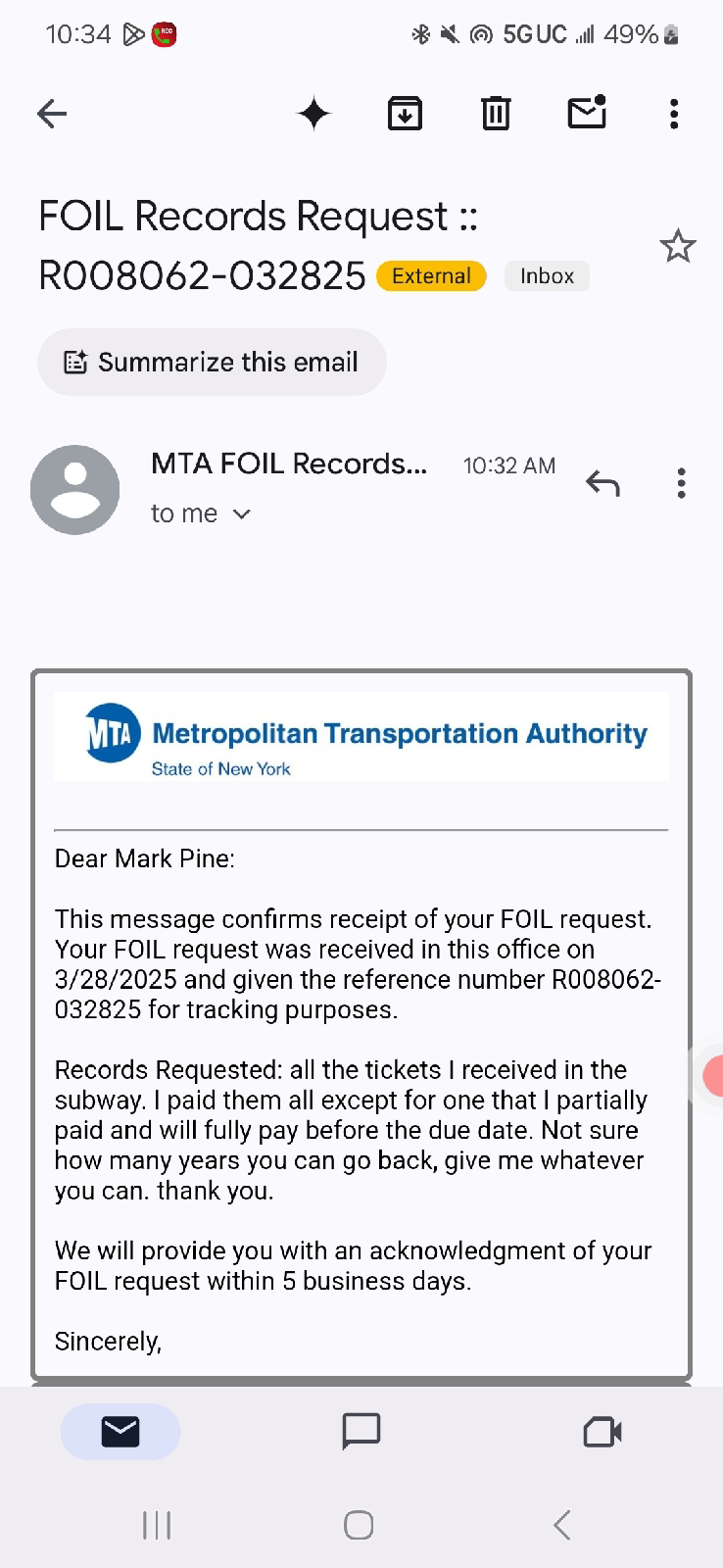Screen dimensions: 723x1568
Task: Switch to the Mail tab
Action: pos(120,1432)
